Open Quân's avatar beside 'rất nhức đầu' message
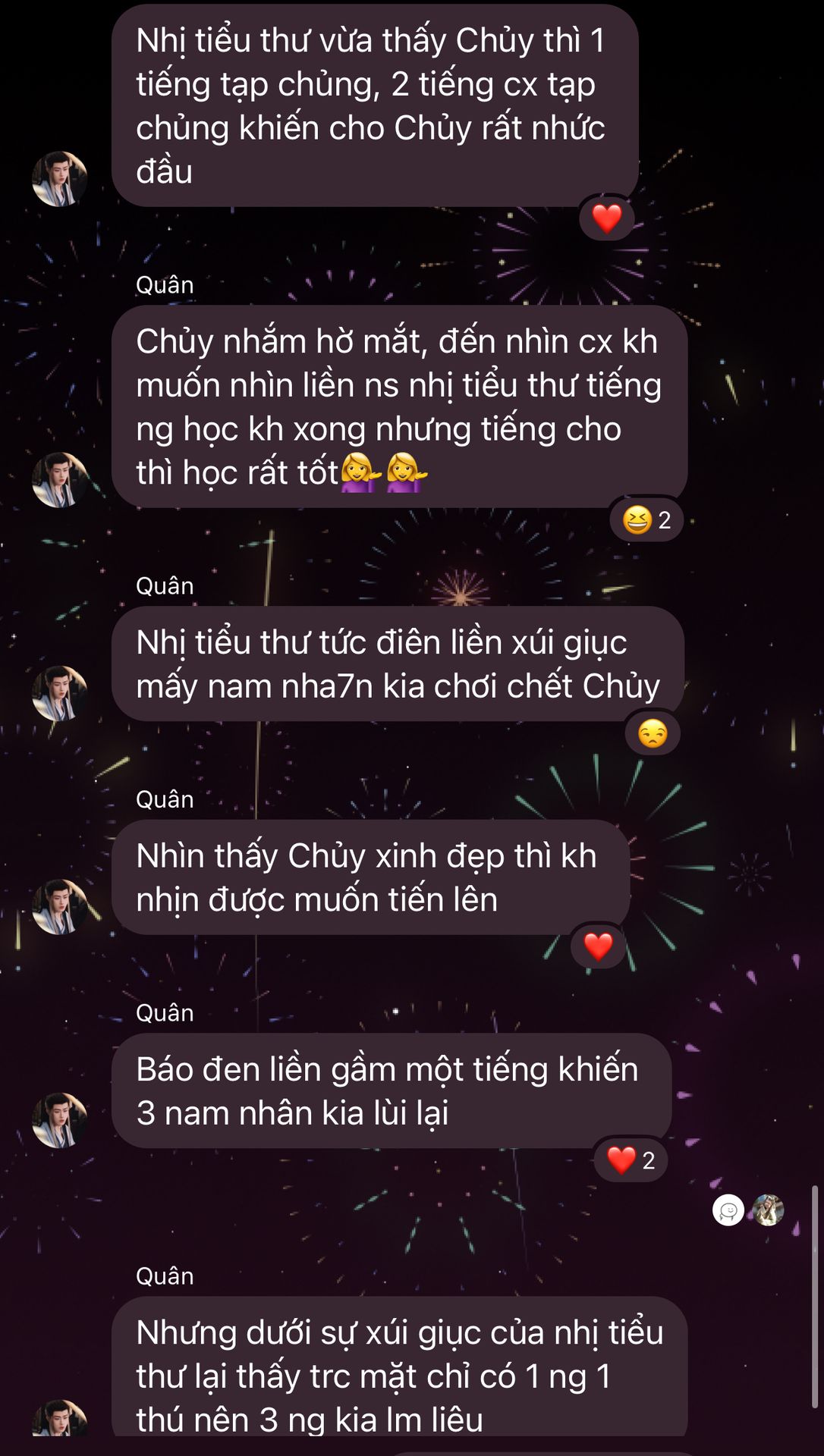This screenshot has width=824, height=1456. tap(60, 179)
